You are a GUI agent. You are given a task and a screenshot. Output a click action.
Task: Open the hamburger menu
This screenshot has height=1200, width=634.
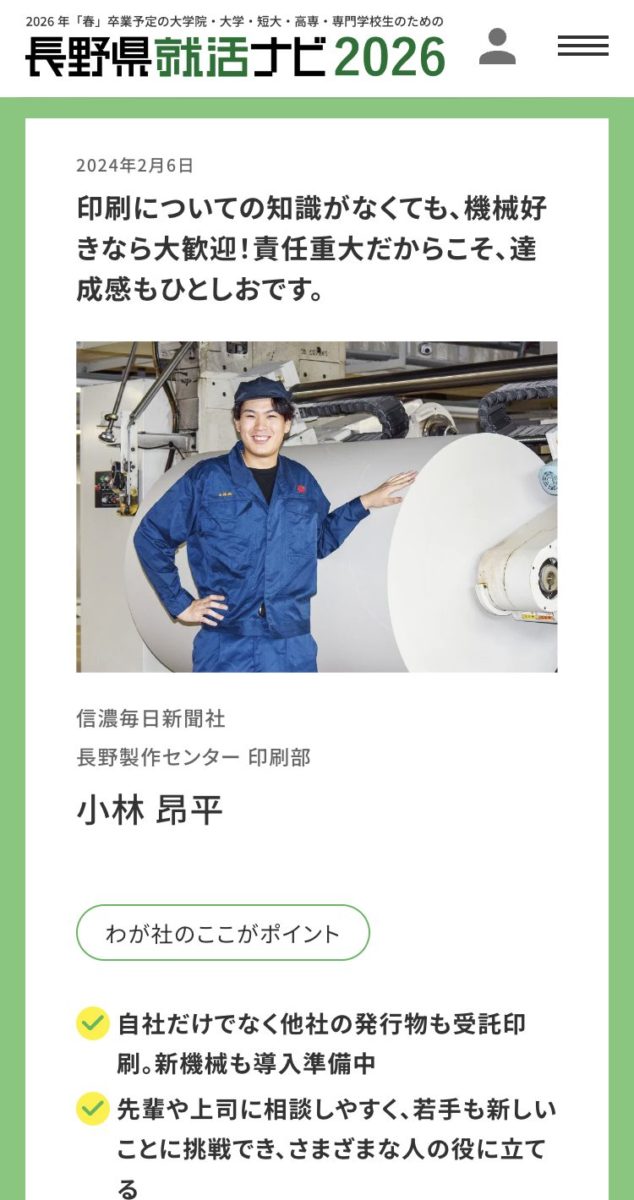583,46
